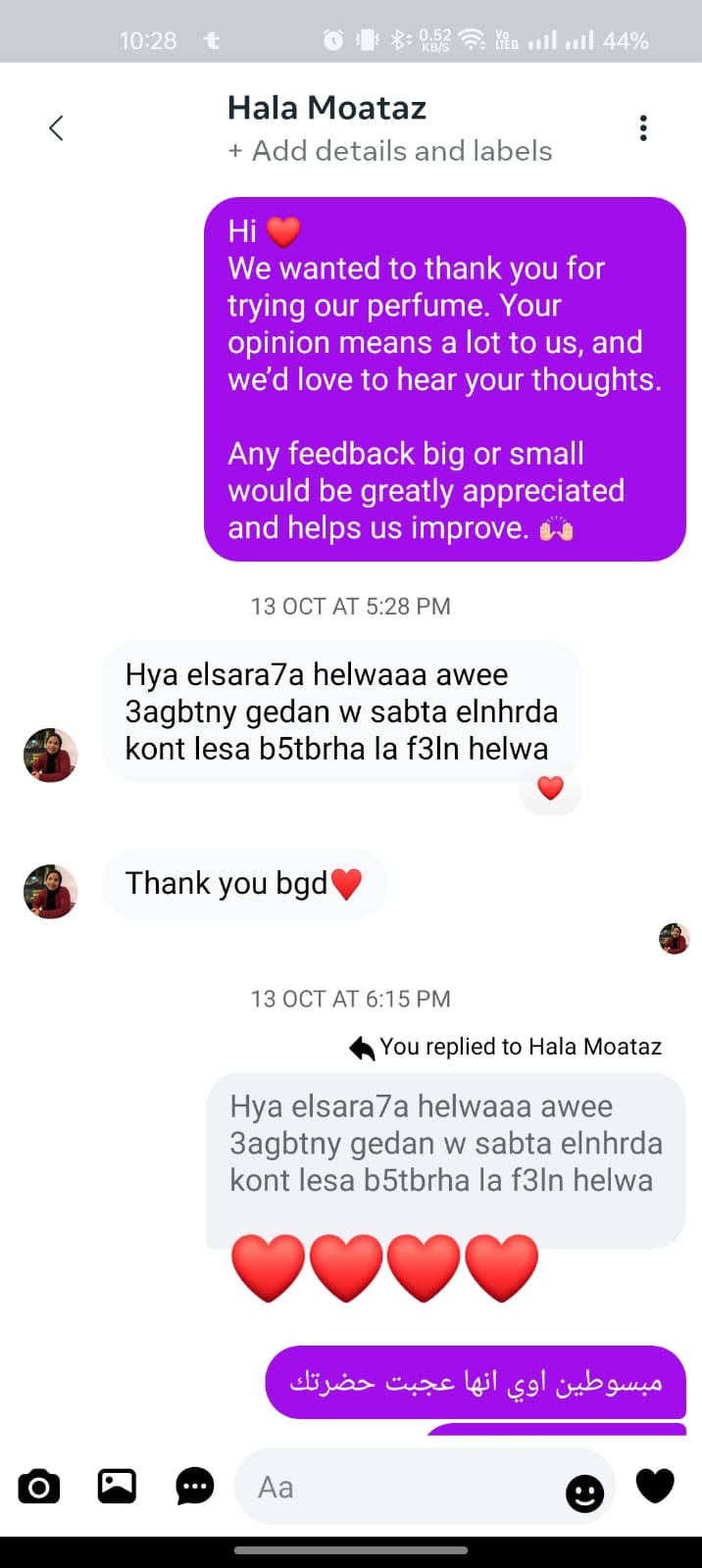The height and width of the screenshot is (1568, 702).
Task: Go back from Hala Moataz's chat
Action: (x=56, y=127)
